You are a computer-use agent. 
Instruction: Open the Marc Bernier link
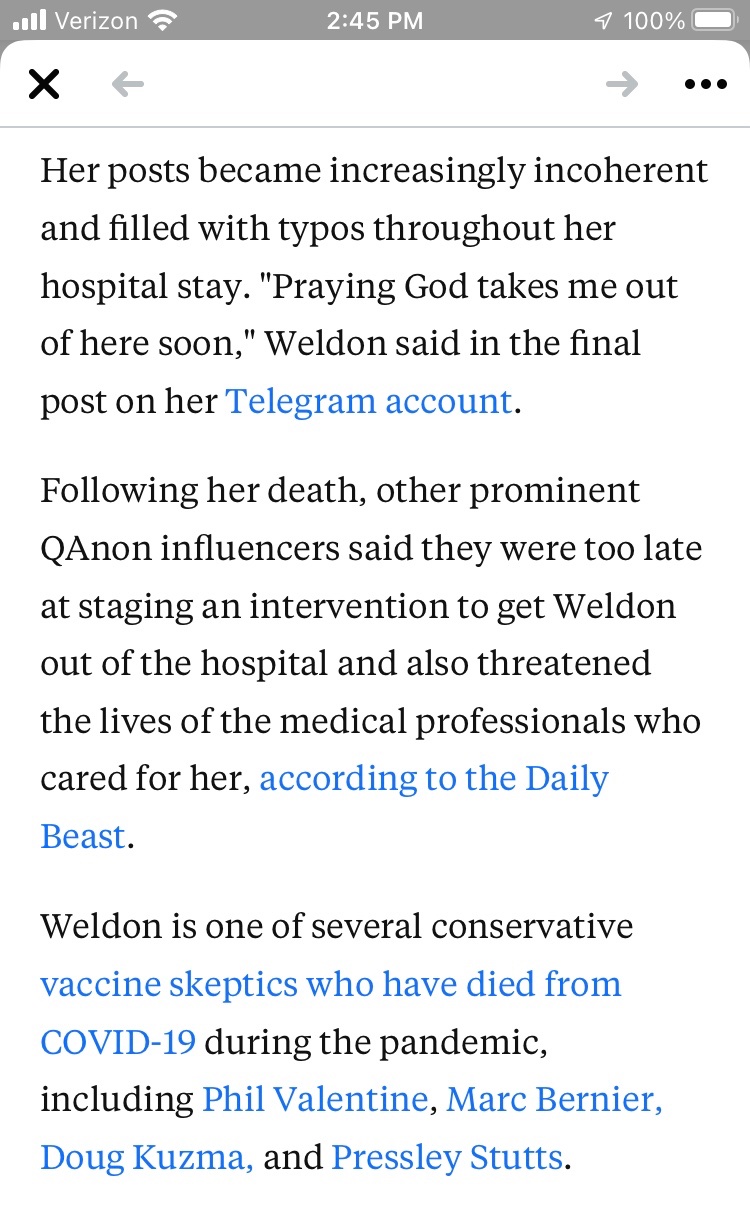(x=554, y=1100)
